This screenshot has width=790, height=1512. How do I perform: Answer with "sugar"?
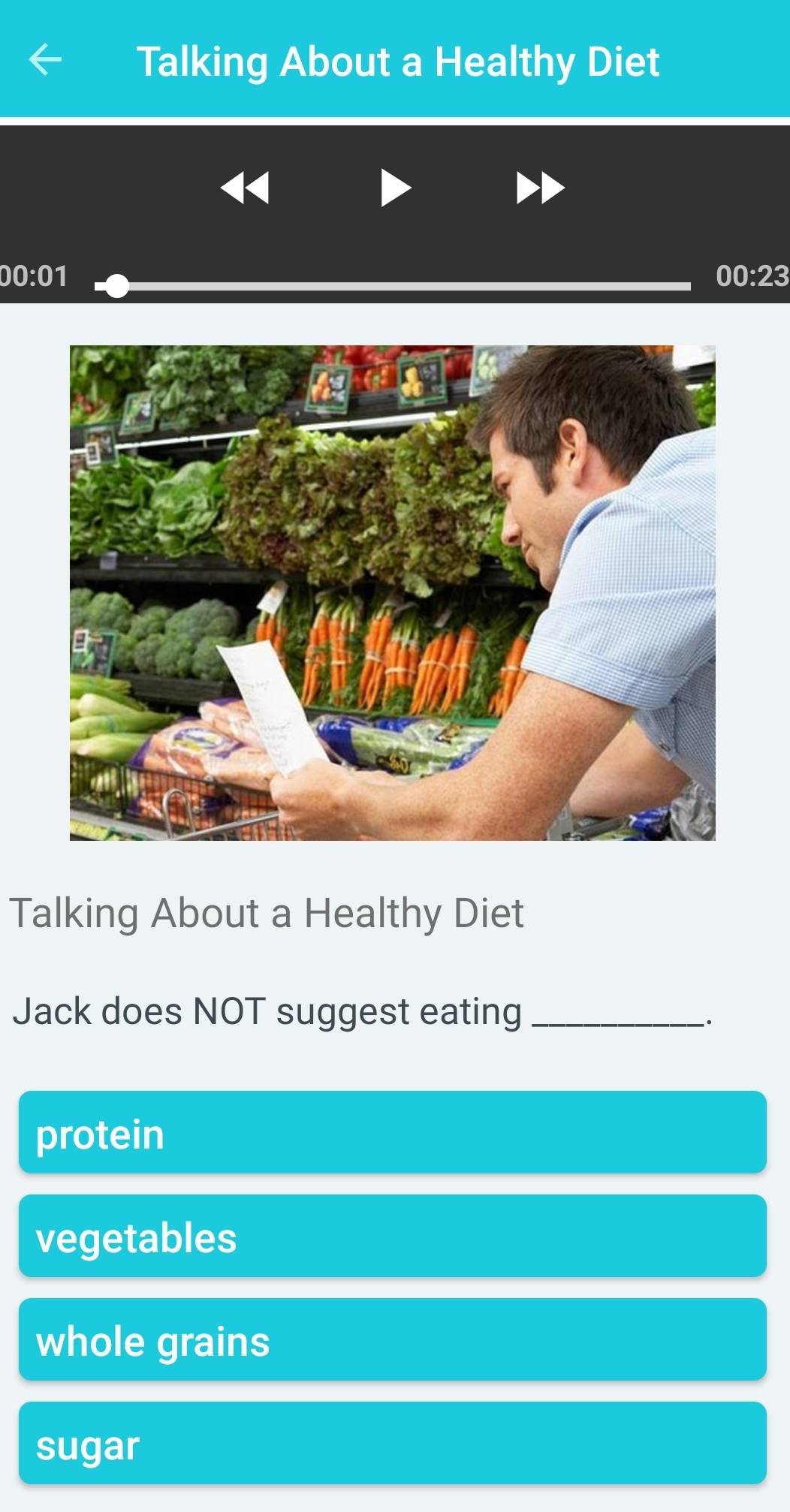pos(392,1443)
